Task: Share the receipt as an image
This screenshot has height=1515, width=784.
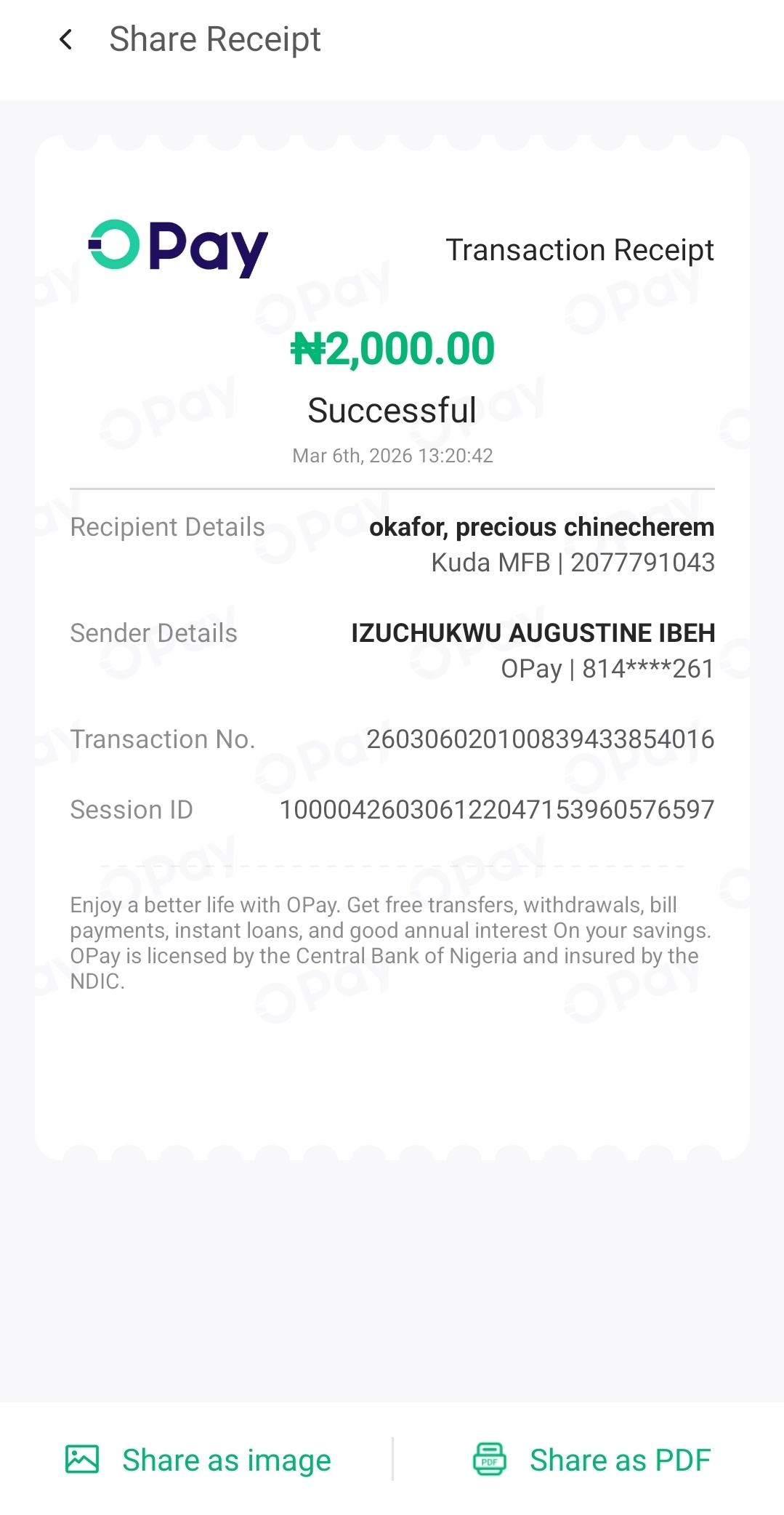Action: coord(198,1460)
